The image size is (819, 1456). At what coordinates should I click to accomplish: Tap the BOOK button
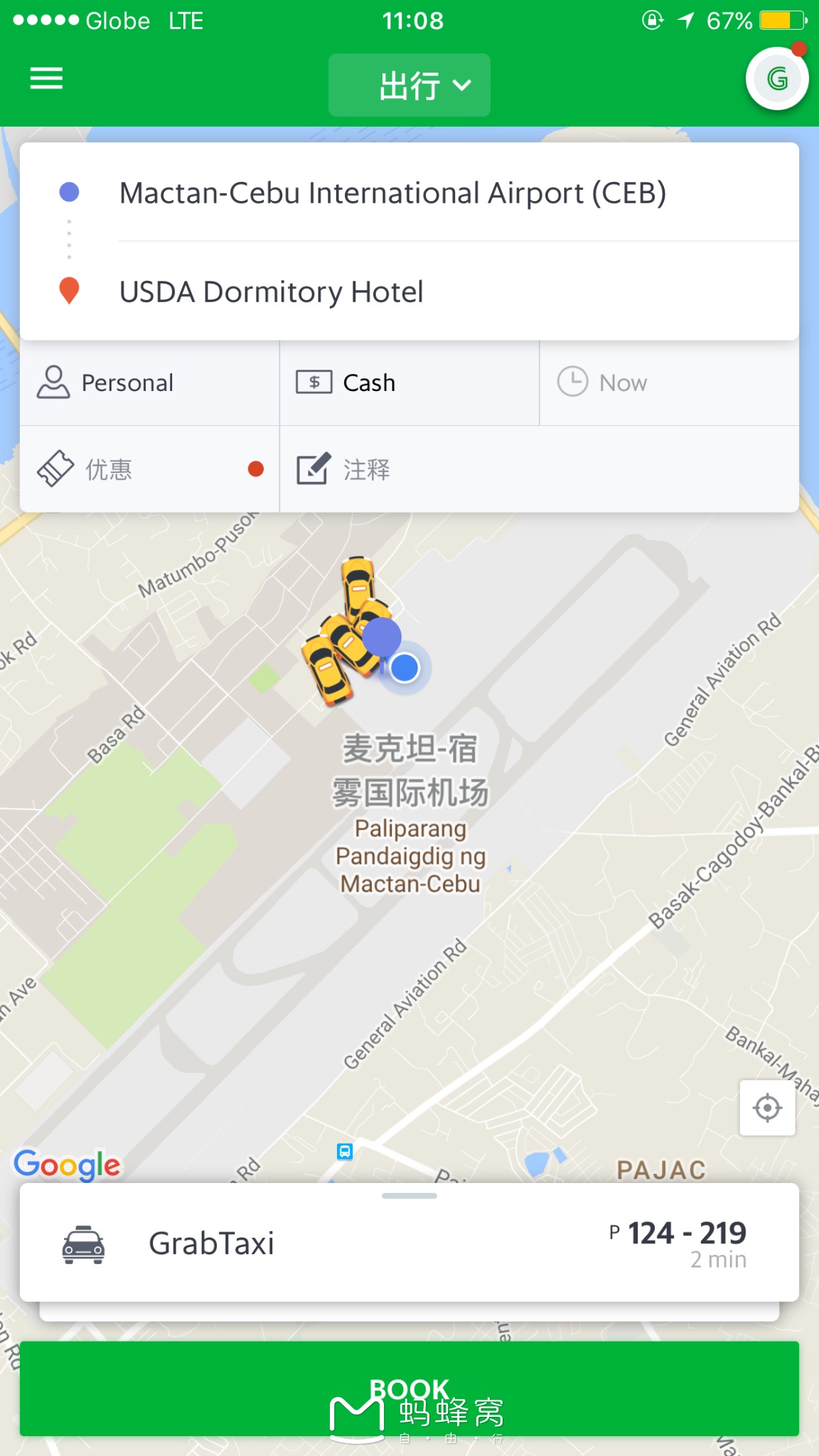409,1388
